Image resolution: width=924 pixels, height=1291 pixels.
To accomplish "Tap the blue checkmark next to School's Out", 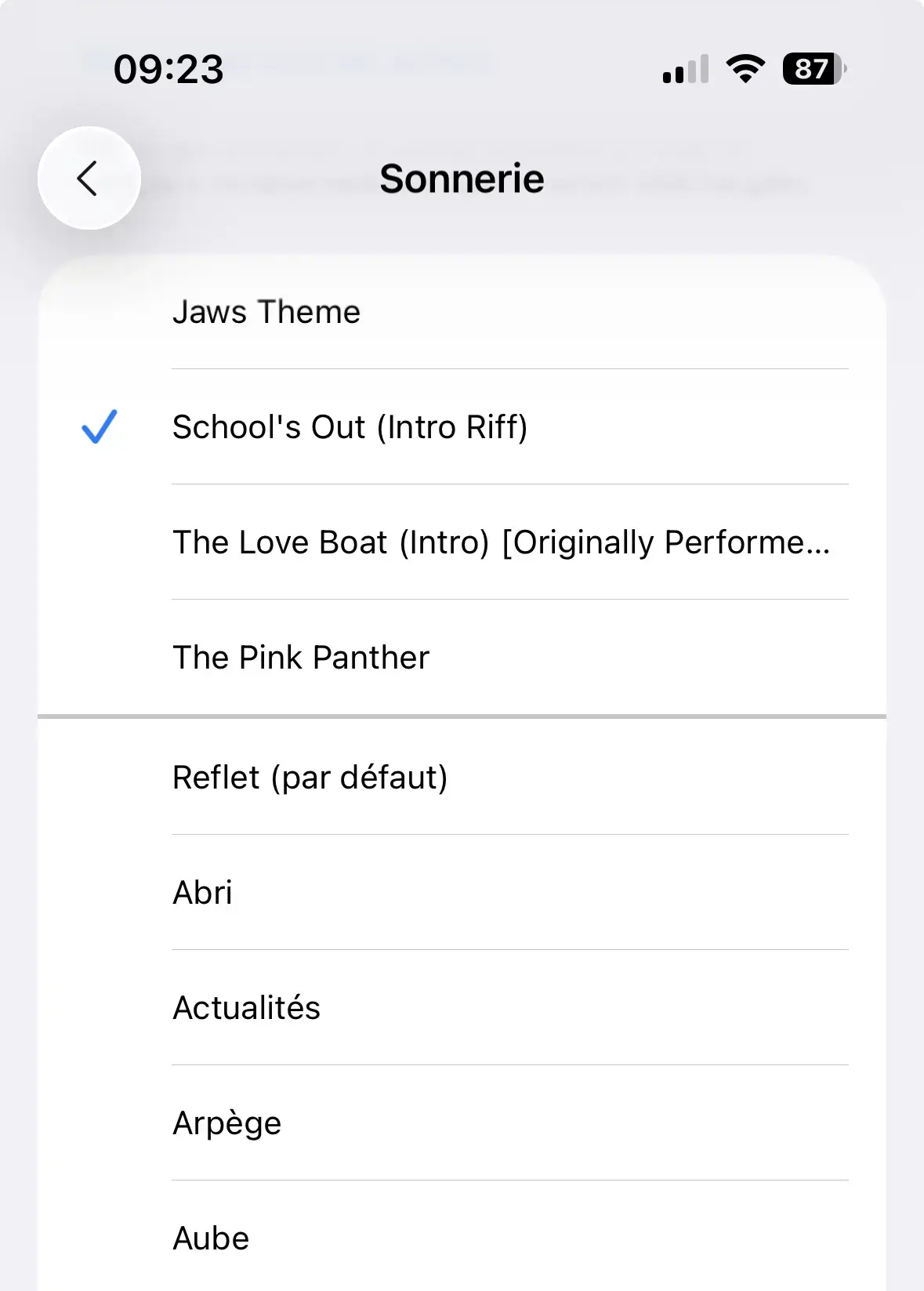I will pos(100,428).
